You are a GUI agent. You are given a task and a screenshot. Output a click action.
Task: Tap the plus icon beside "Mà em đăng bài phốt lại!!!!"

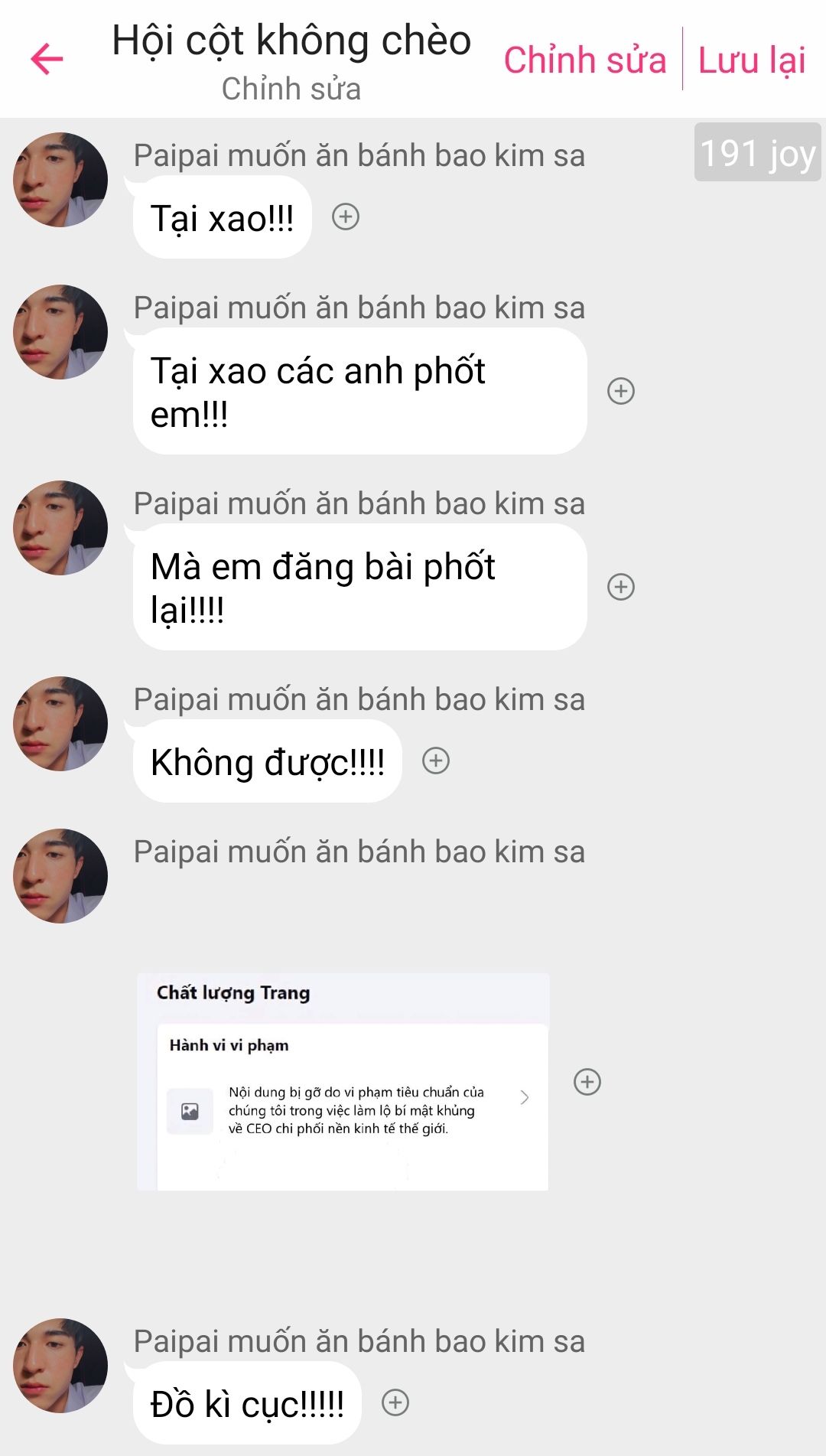(620, 587)
